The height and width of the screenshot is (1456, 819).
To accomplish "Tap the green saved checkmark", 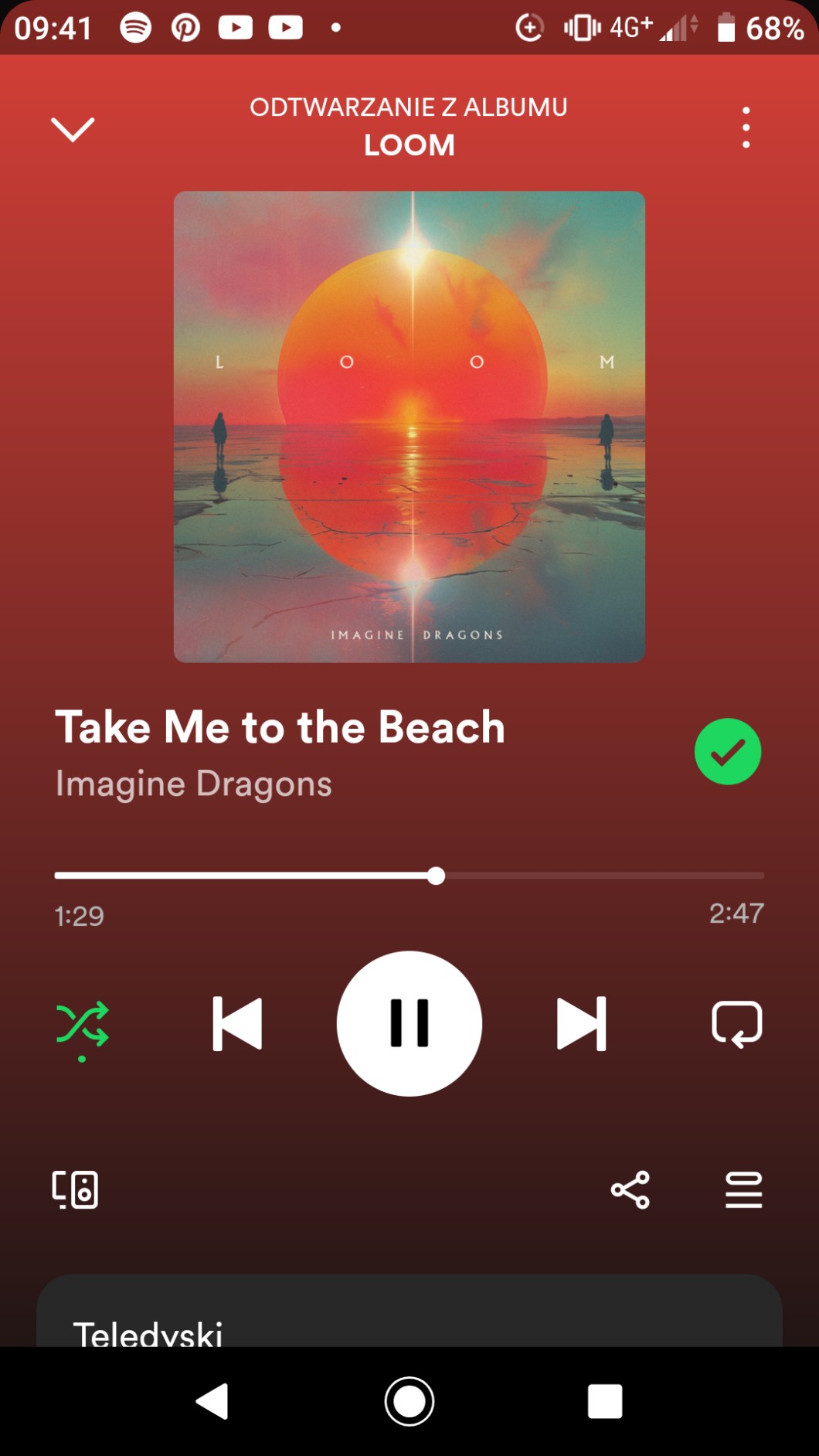I will 727,751.
